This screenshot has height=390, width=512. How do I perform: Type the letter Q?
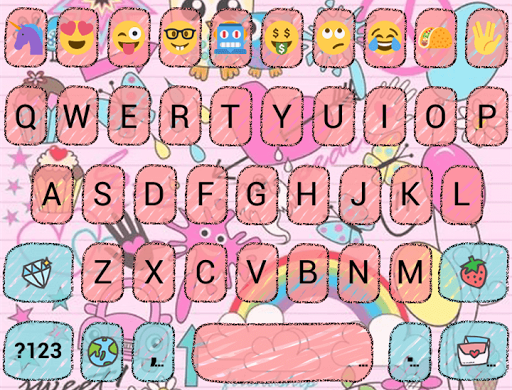click(26, 116)
